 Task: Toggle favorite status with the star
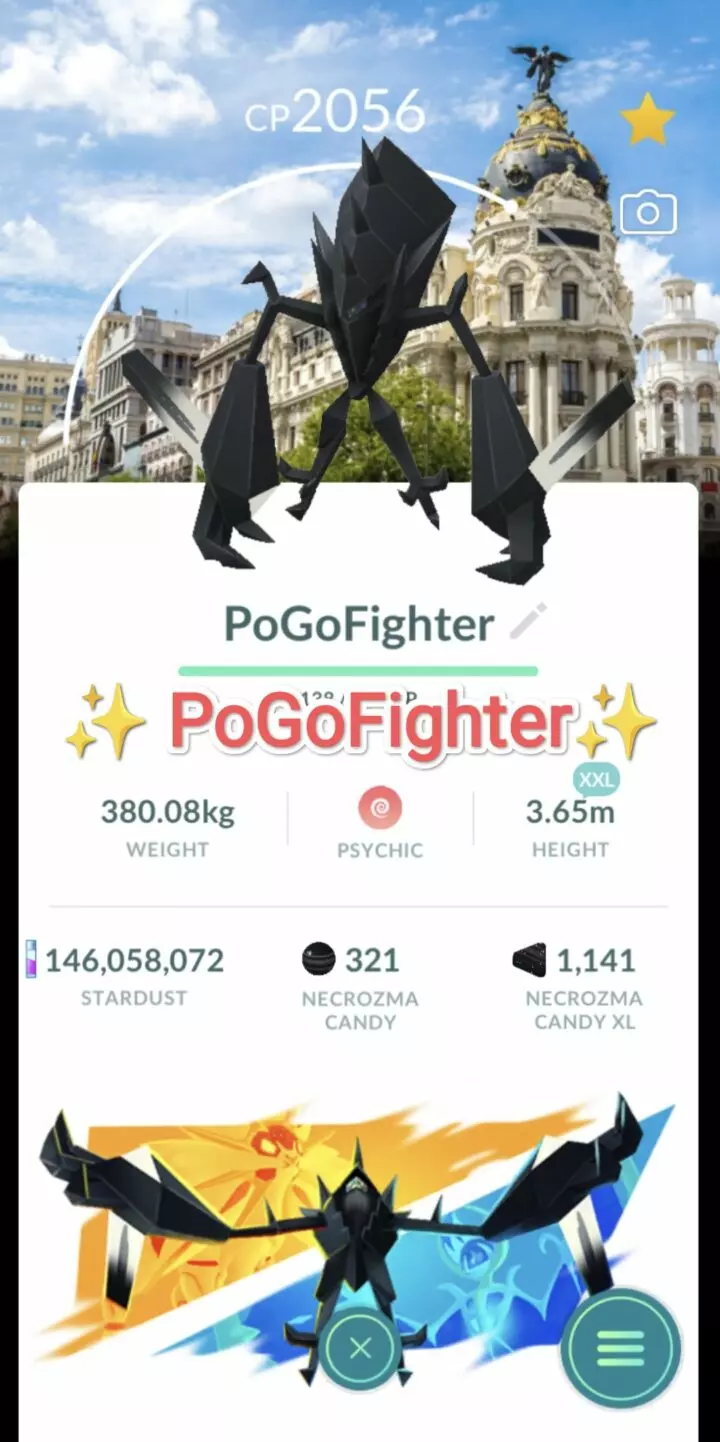click(x=648, y=118)
